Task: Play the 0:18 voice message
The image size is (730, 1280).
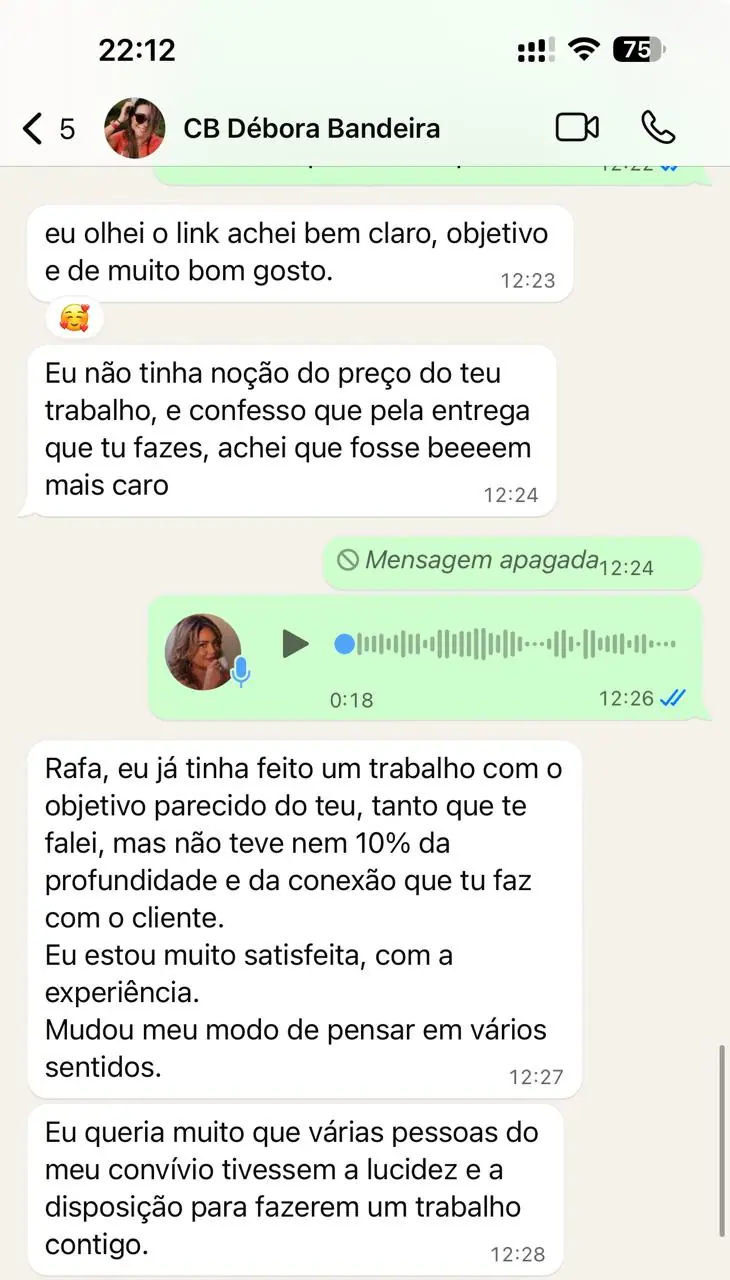Action: 294,644
